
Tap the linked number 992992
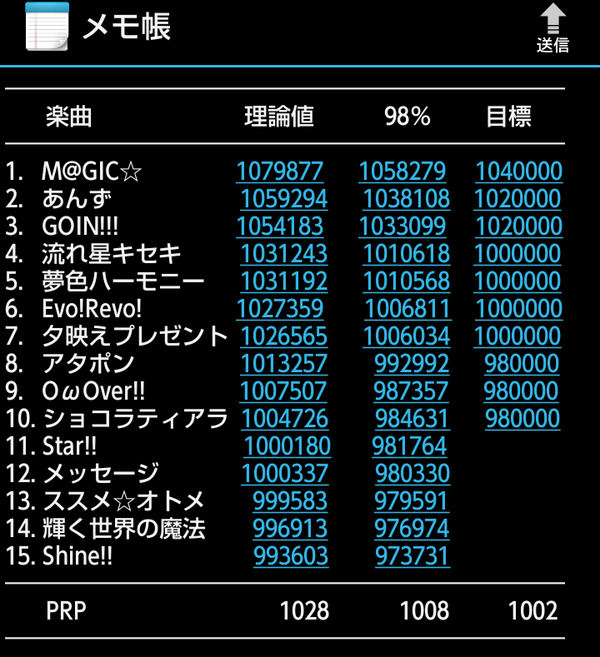tap(412, 363)
